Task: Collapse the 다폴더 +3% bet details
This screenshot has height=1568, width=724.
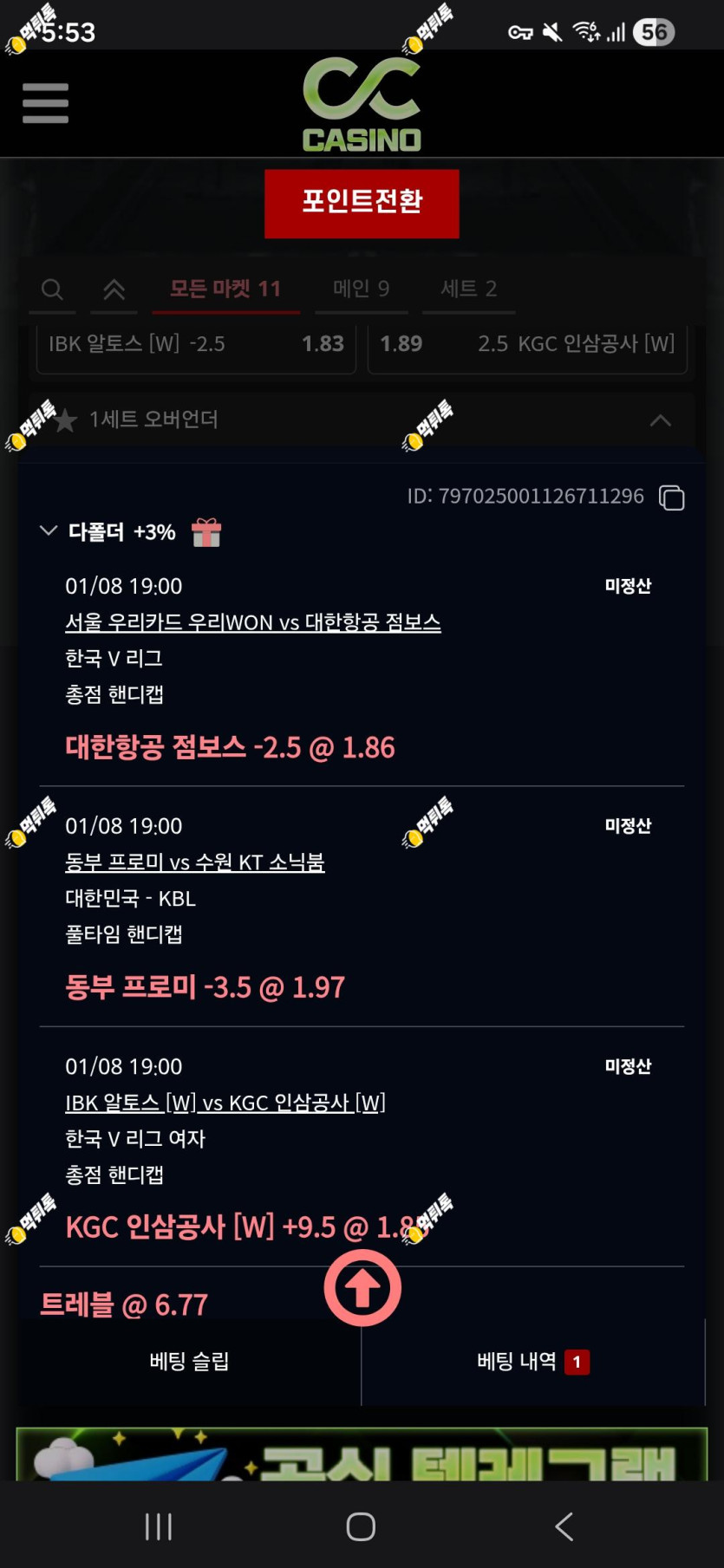Action: (49, 530)
